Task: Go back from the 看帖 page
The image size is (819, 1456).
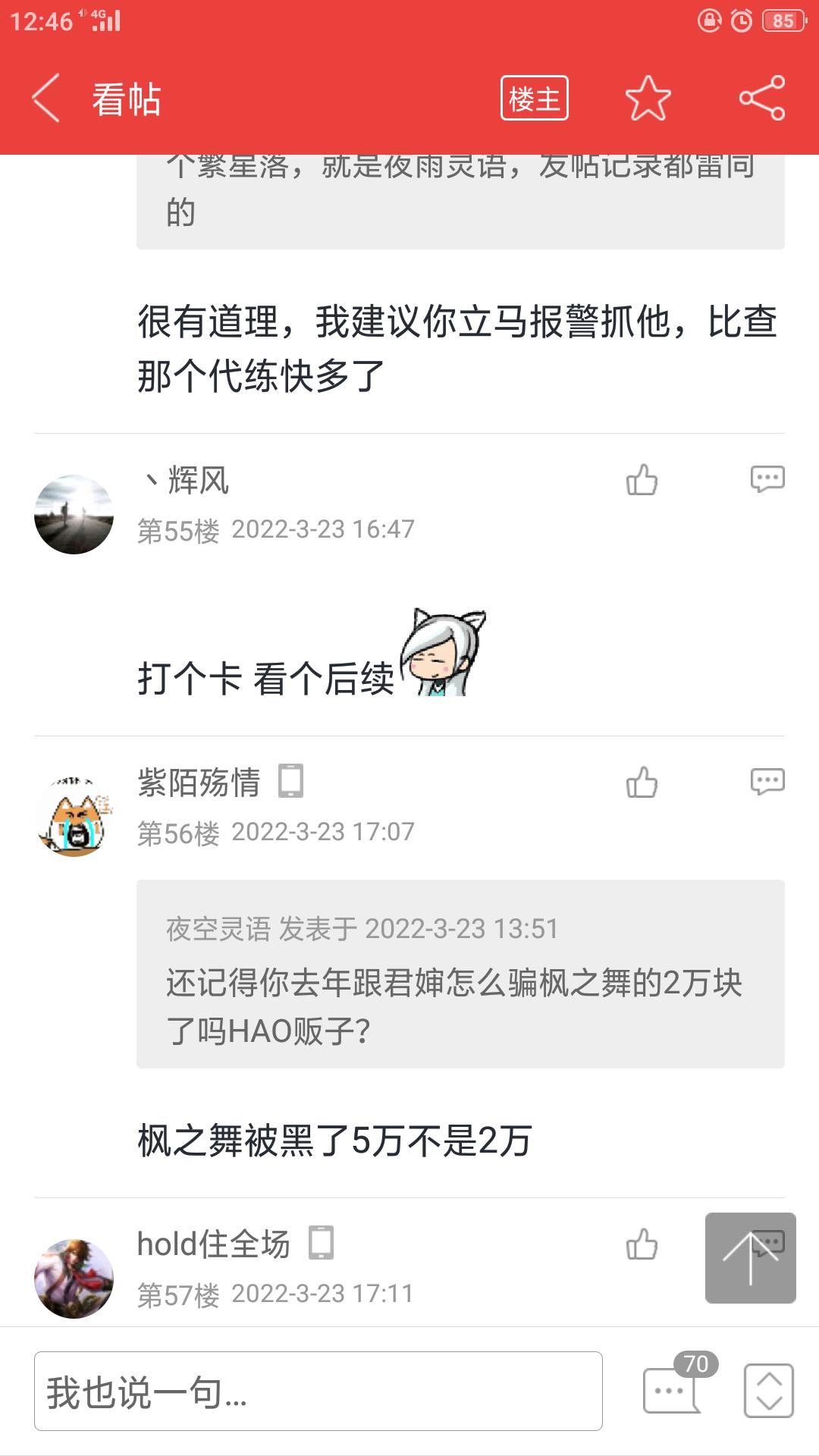Action: [45, 99]
